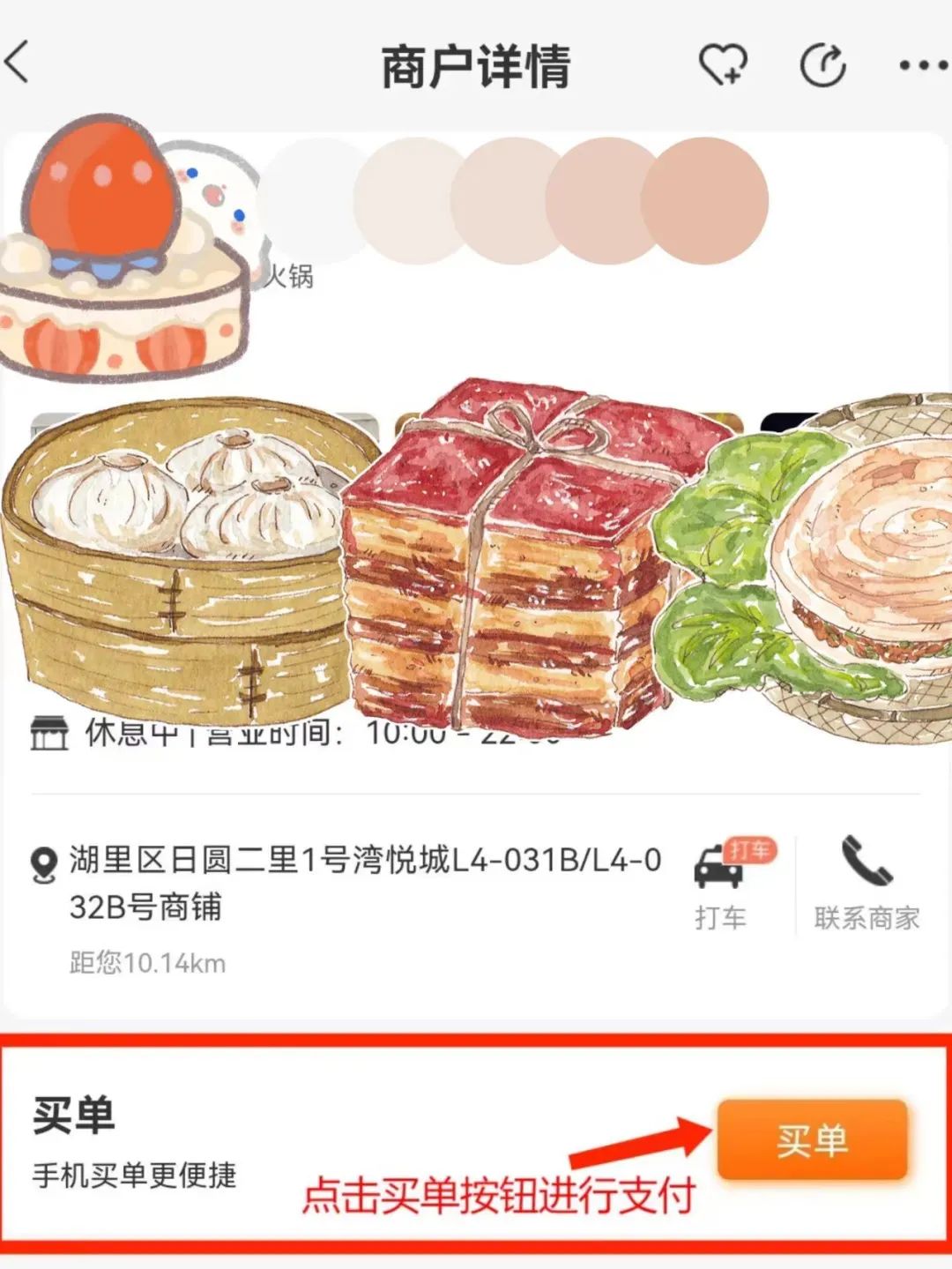Go back from merchant details
Image resolution: width=952 pixels, height=1269 pixels.
point(18,63)
